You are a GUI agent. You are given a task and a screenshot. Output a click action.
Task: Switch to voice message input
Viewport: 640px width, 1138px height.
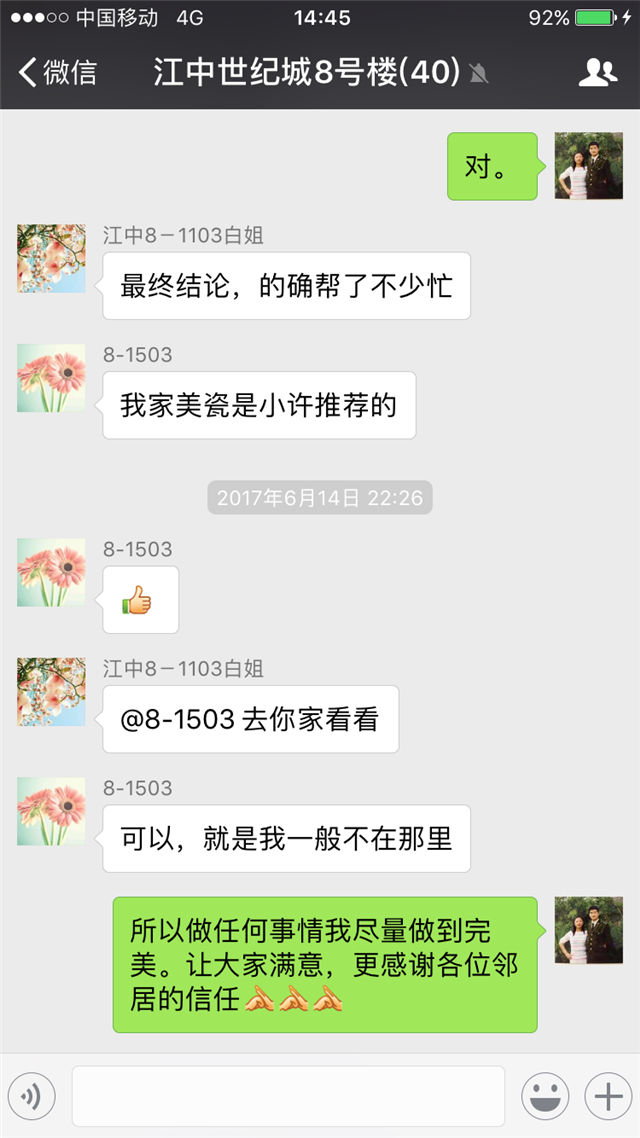pyautogui.click(x=31, y=1097)
